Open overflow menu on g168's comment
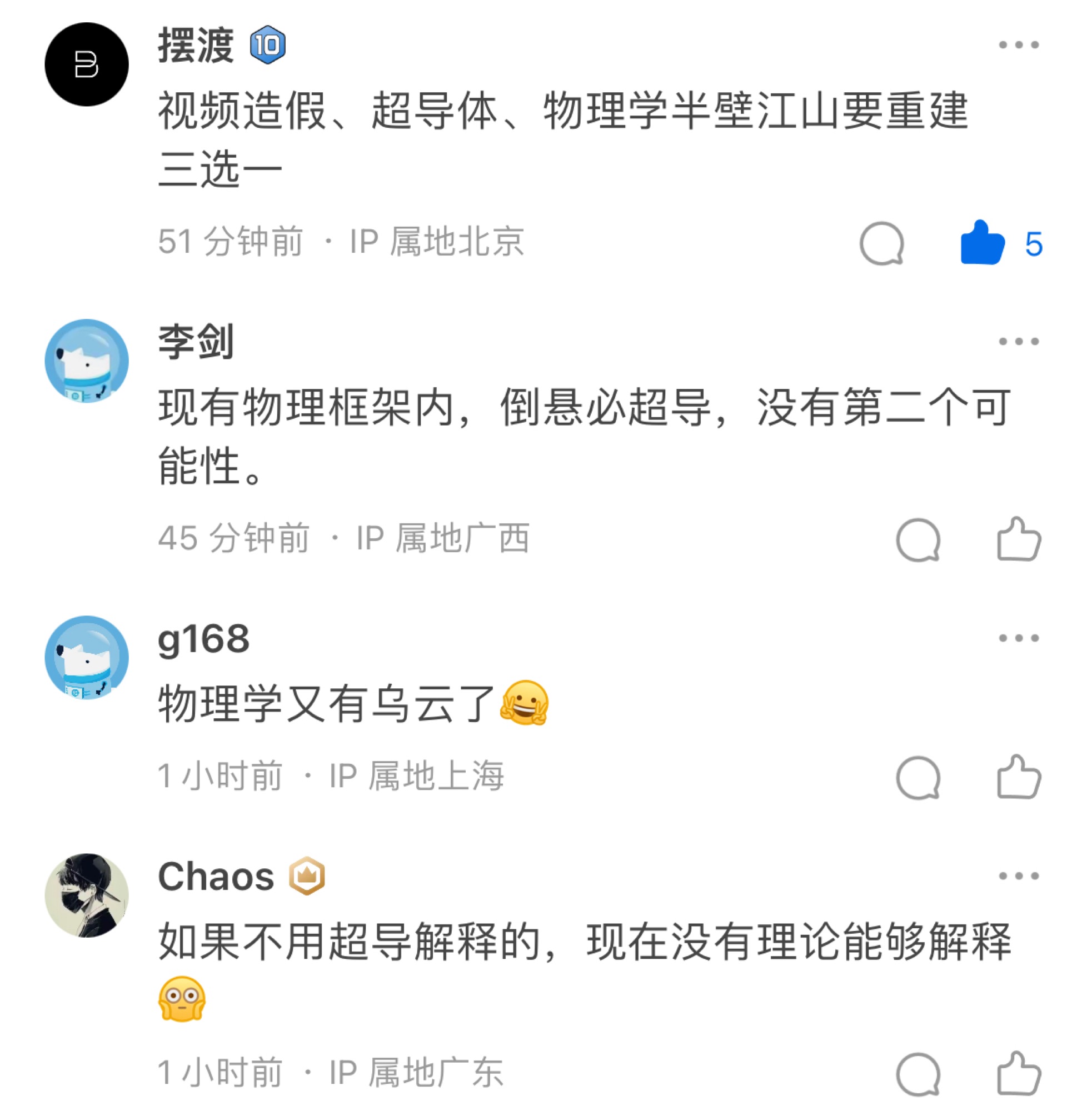The width and height of the screenshot is (1092, 1111). point(1018,638)
